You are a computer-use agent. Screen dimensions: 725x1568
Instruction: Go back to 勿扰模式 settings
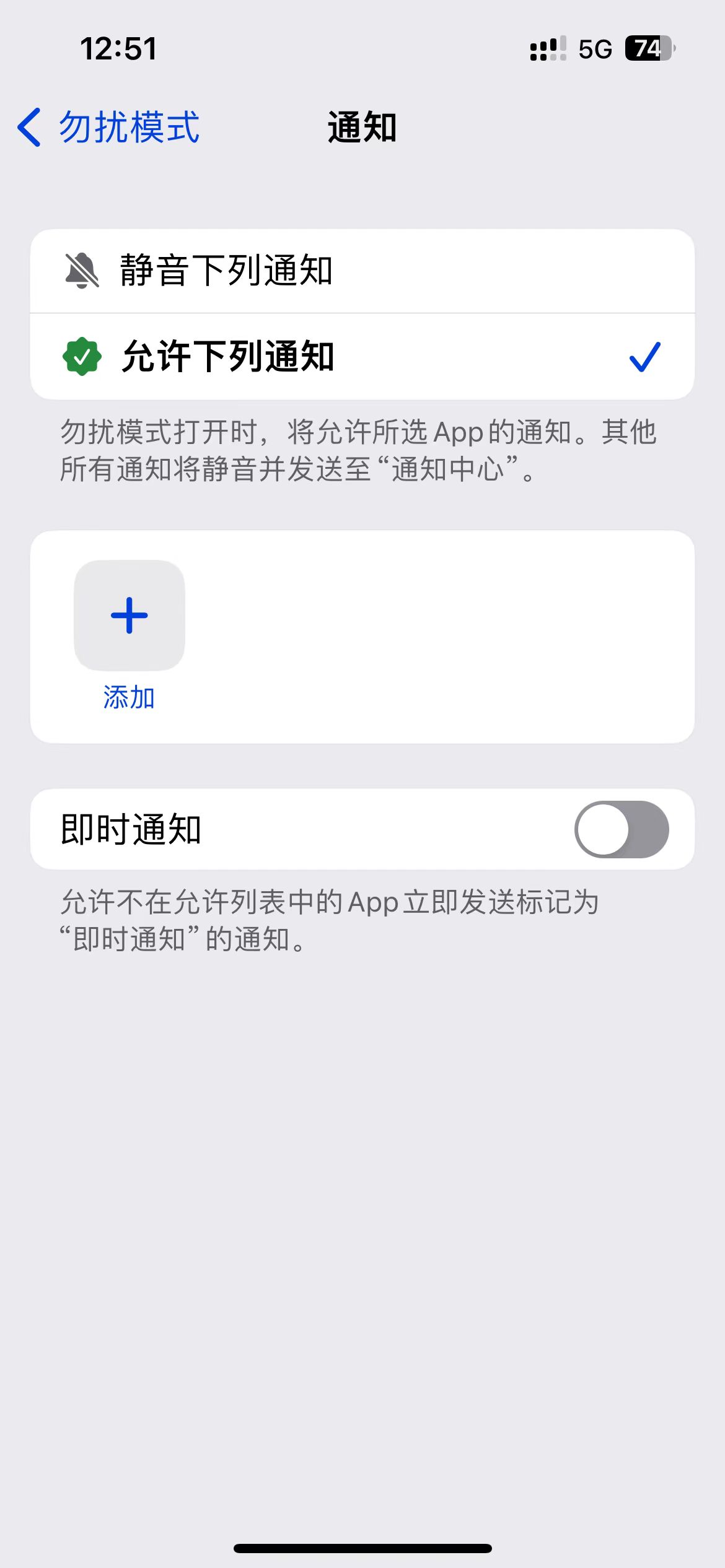(x=109, y=128)
